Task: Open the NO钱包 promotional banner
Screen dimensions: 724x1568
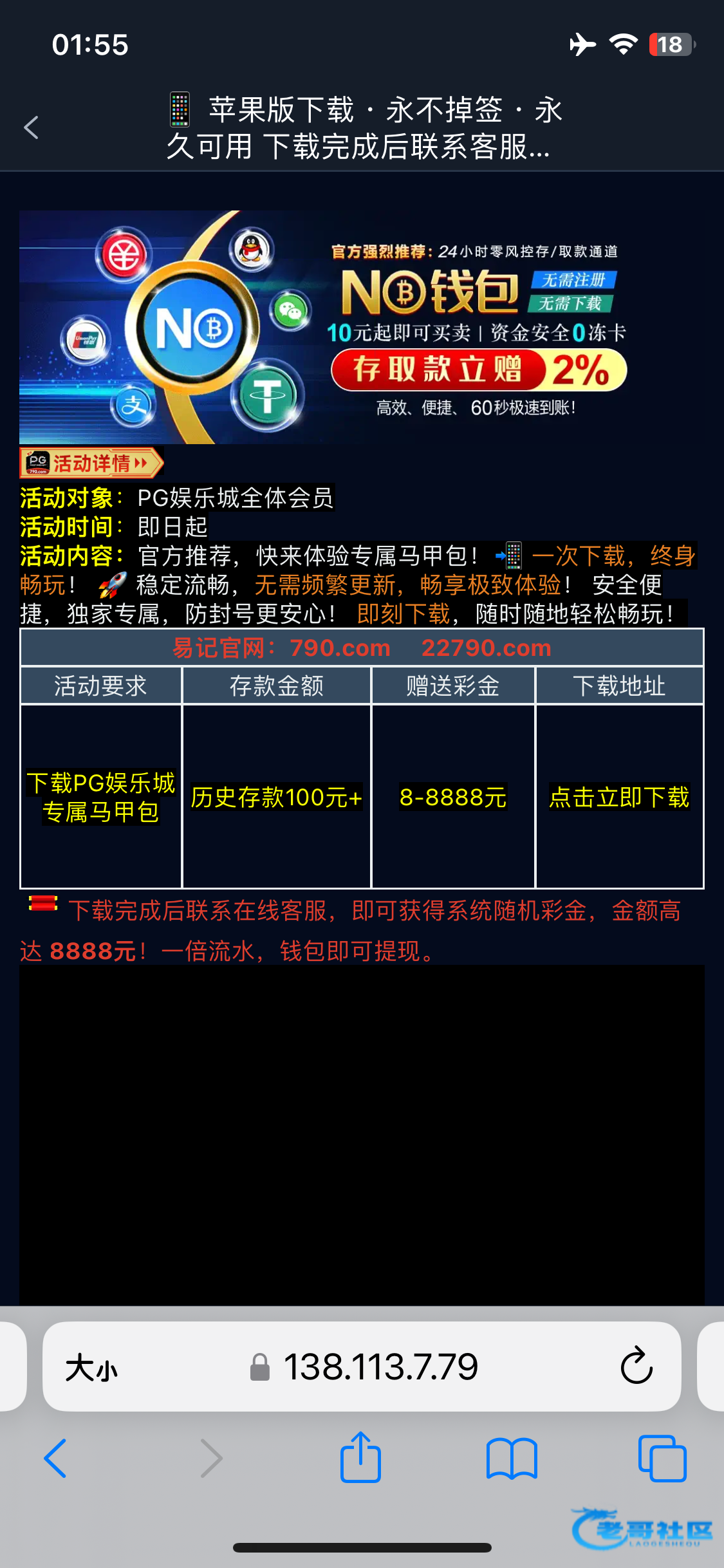Action: tap(362, 327)
